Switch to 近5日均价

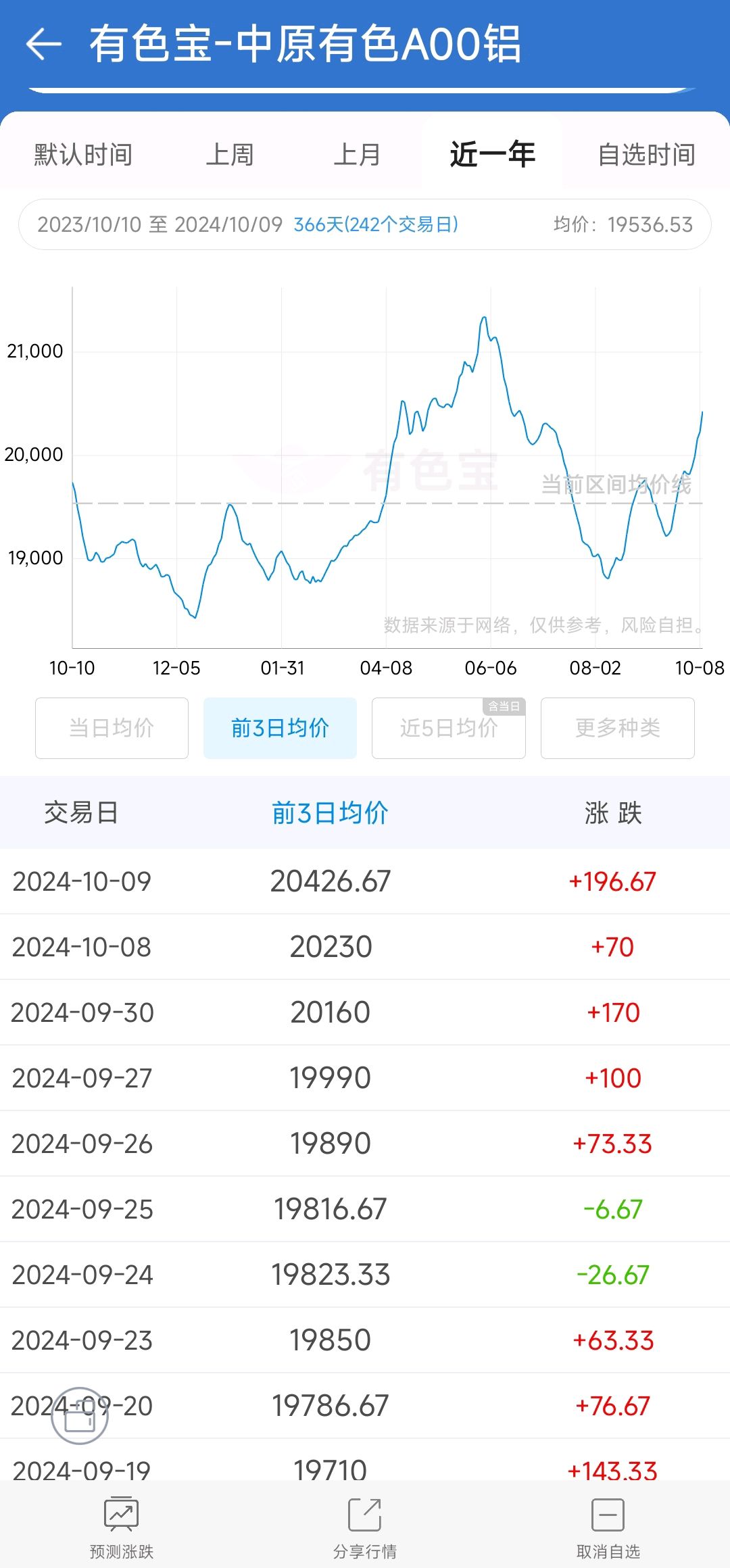coord(449,728)
